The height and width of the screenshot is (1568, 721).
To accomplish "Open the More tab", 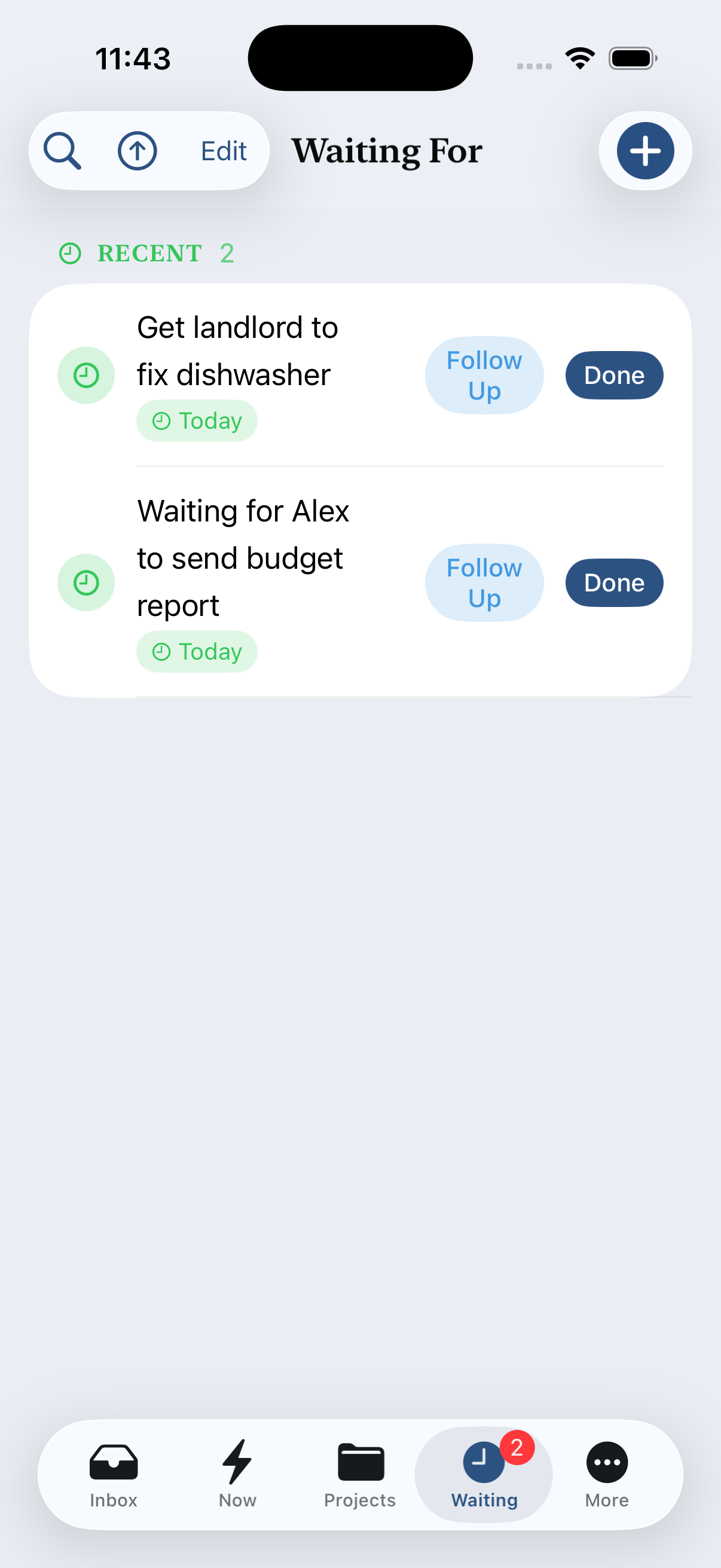I will point(607,1474).
